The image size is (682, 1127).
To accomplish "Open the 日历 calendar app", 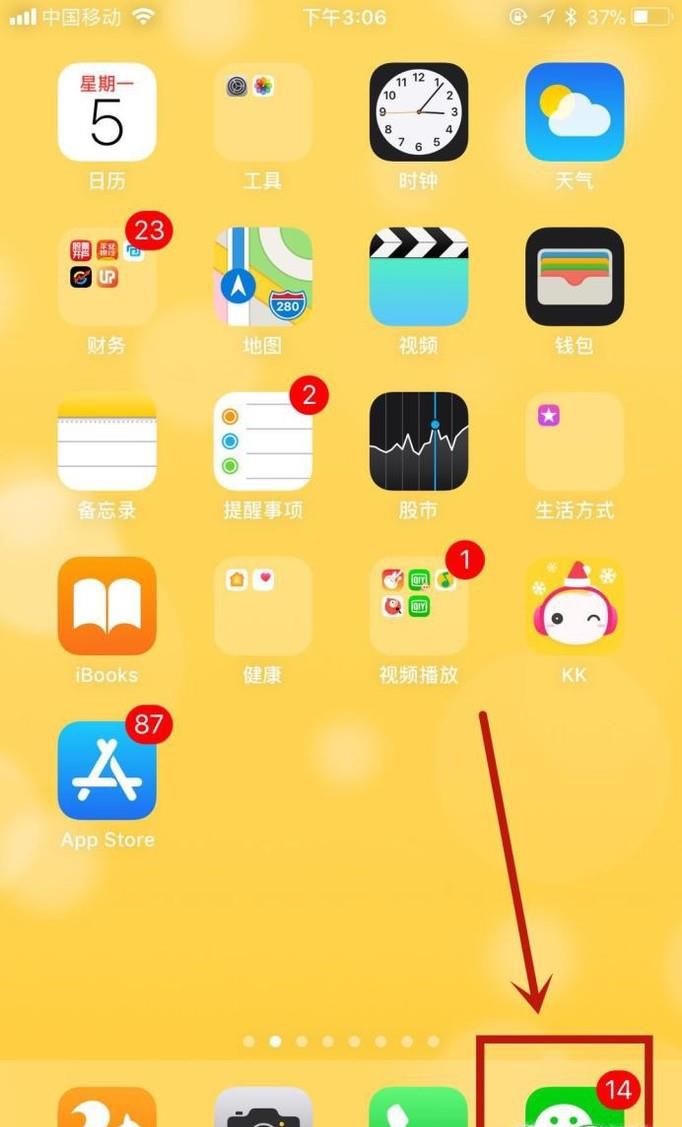I will [107, 112].
